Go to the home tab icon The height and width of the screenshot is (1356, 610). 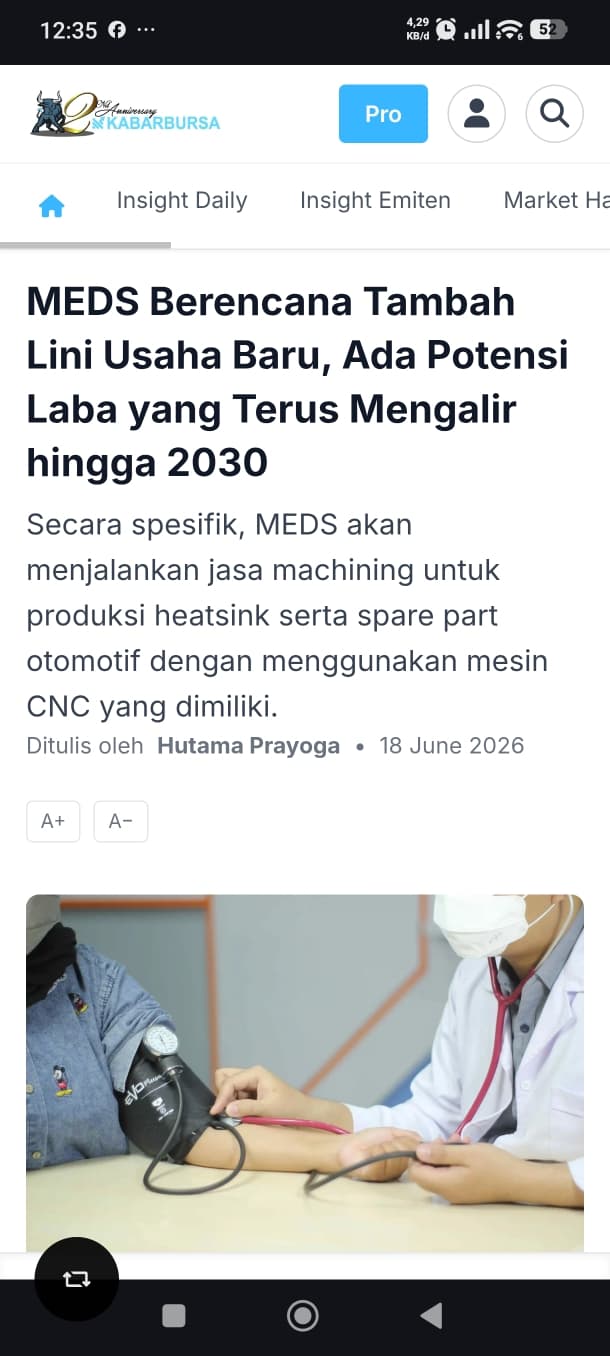51,206
